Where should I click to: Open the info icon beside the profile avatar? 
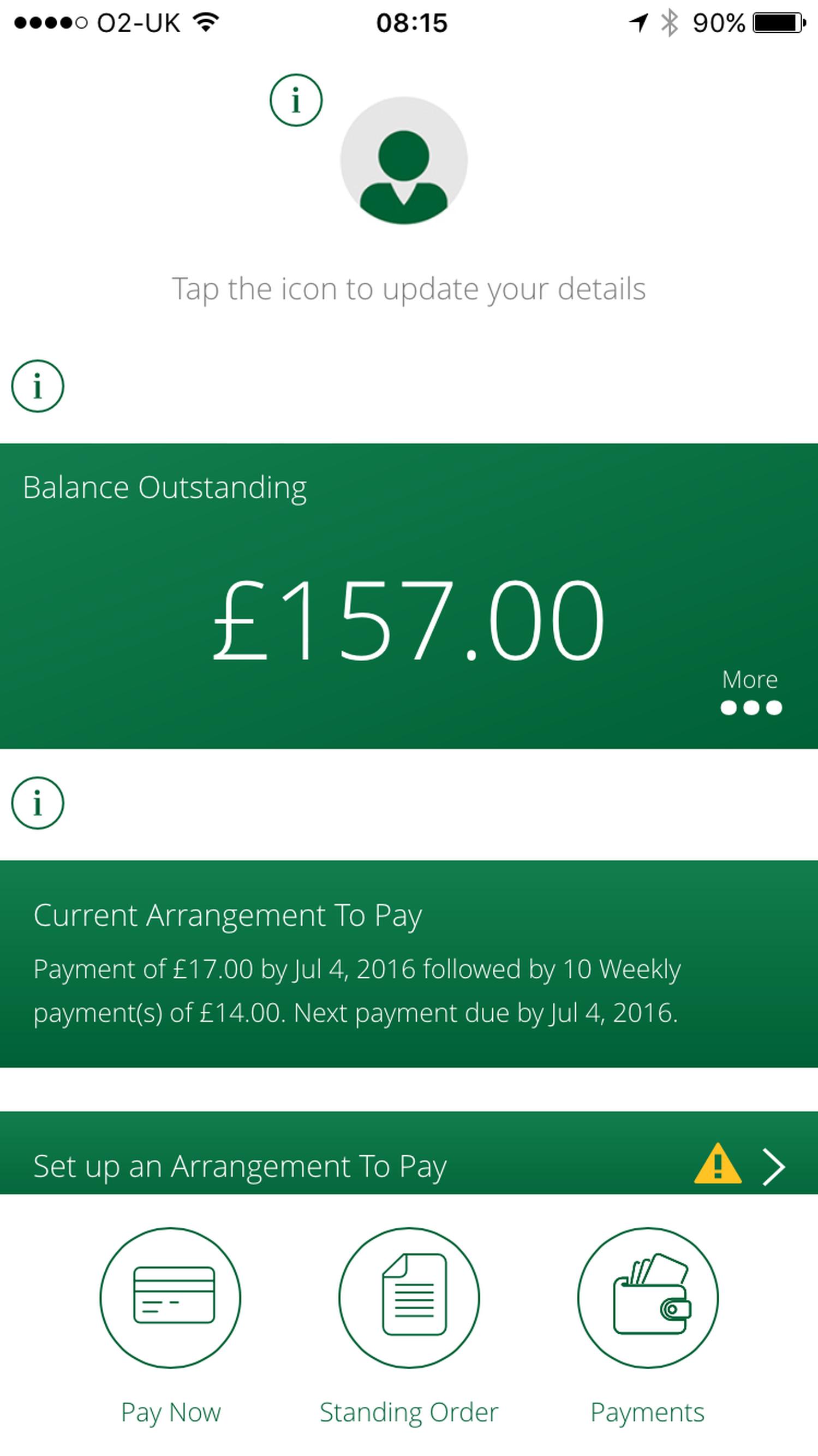(x=296, y=100)
